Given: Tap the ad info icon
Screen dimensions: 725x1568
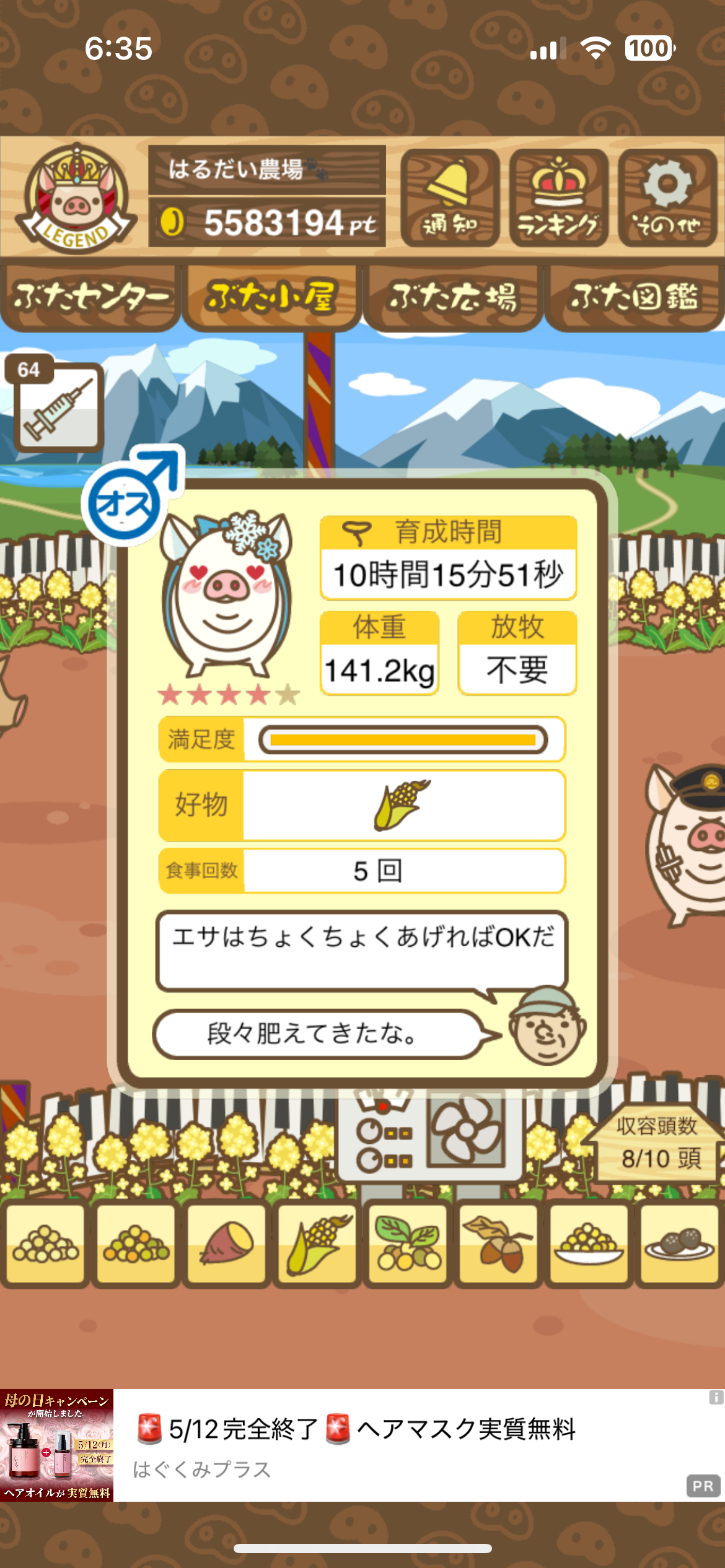Looking at the screenshot, I should tap(716, 1397).
